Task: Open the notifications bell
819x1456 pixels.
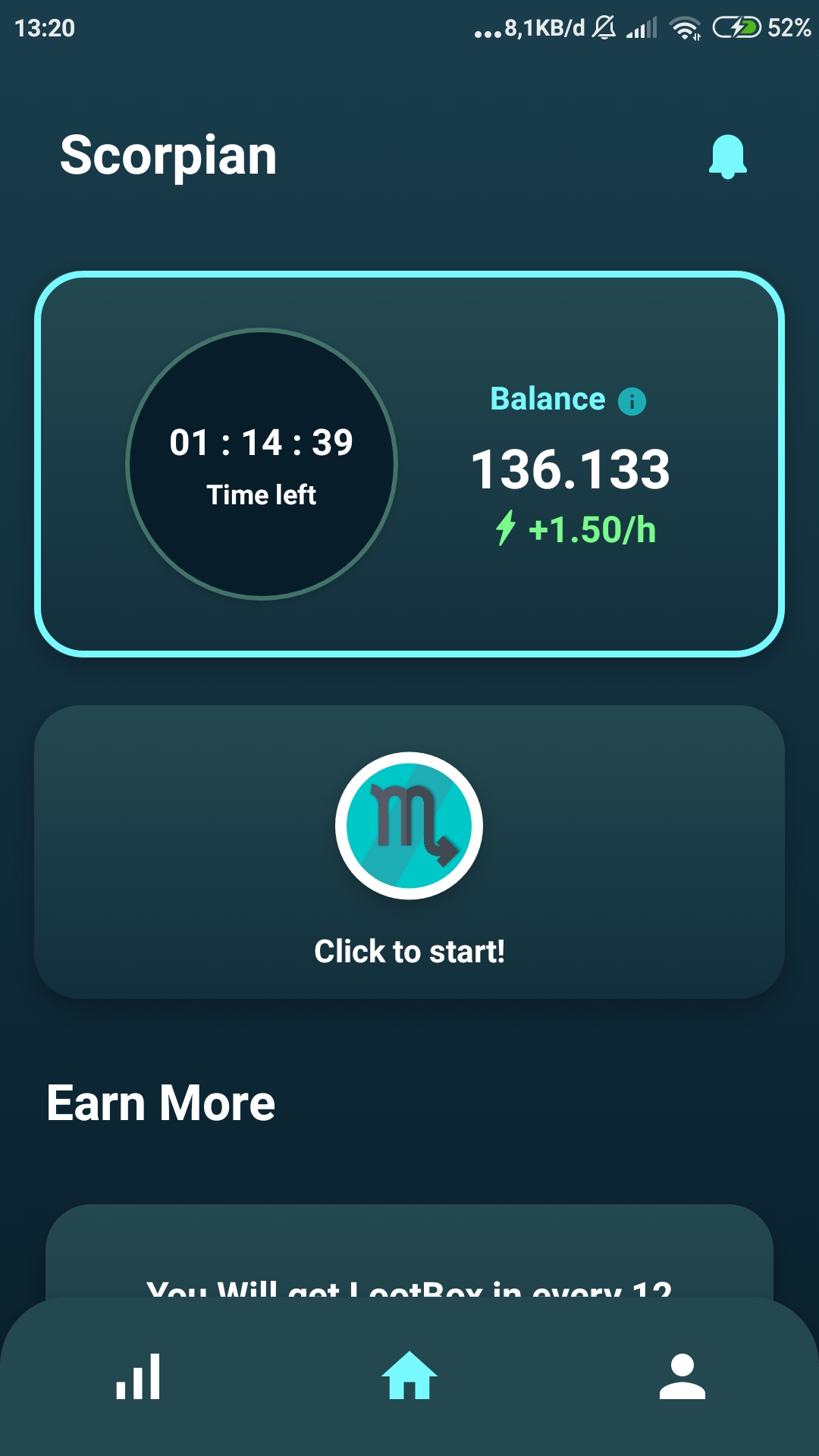Action: 728,156
